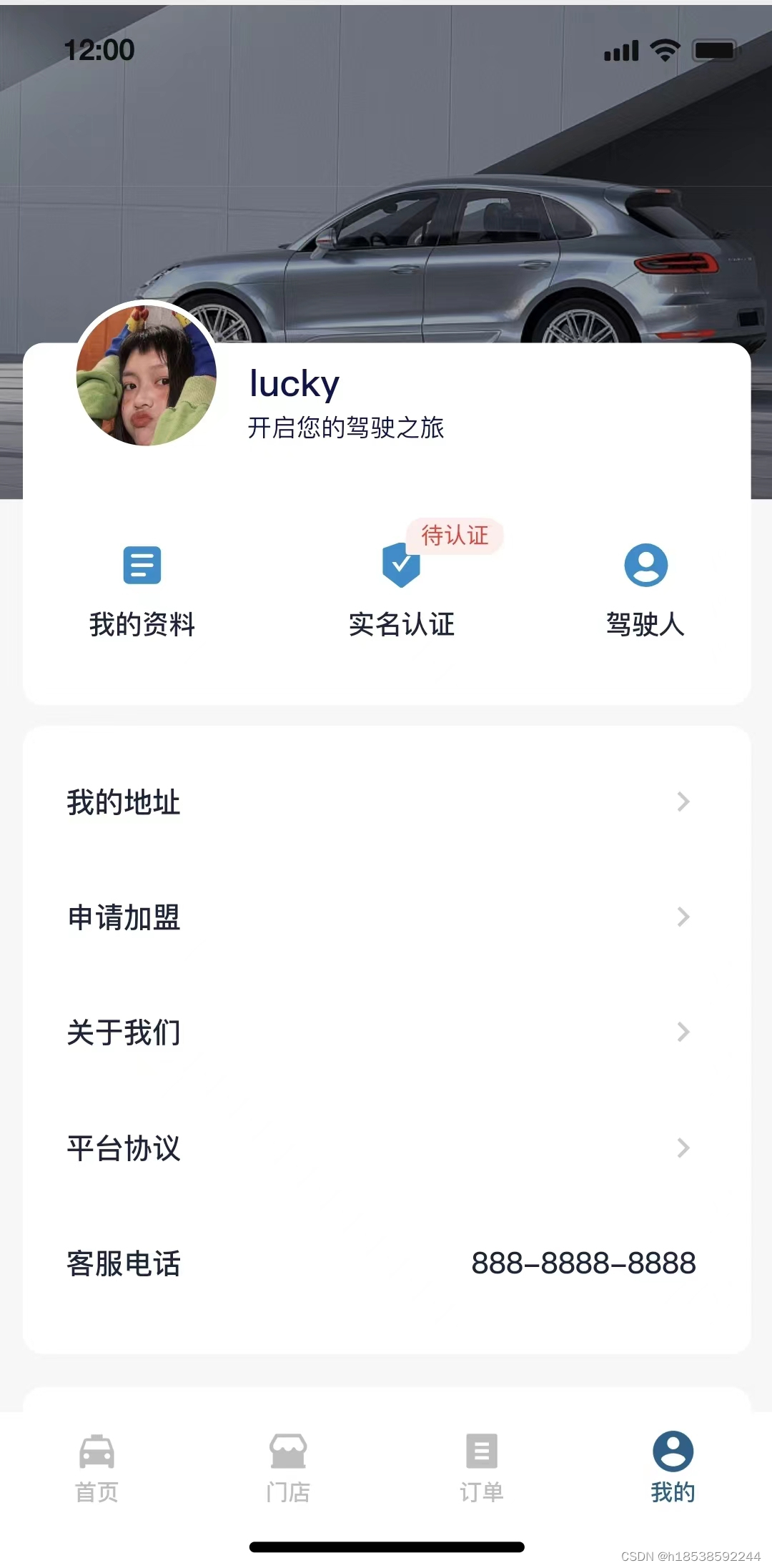Open the 平台协议 row
The image size is (772, 1568).
click(386, 1148)
